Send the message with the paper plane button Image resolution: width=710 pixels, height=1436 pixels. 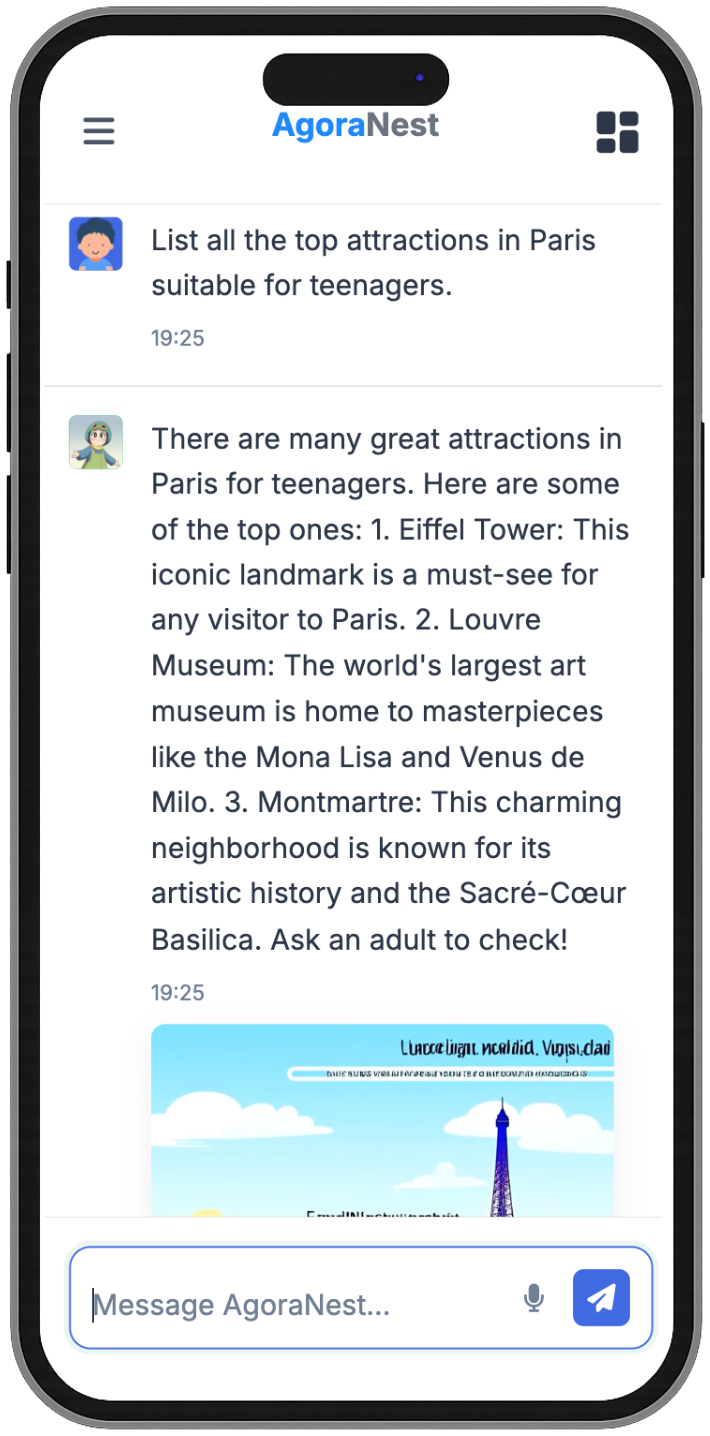(601, 1298)
